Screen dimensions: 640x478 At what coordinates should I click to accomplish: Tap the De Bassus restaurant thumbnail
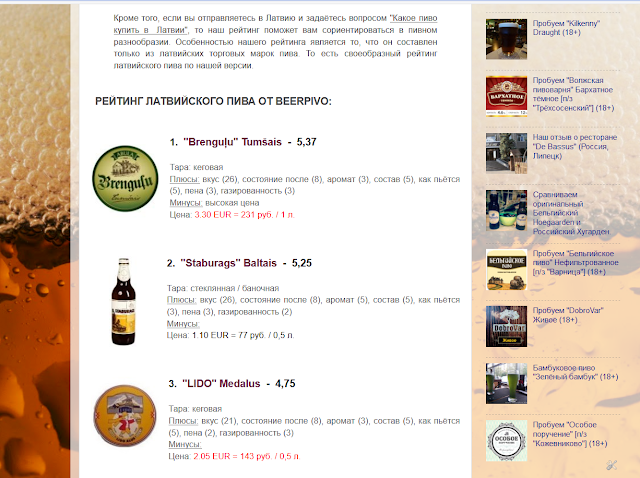click(506, 151)
